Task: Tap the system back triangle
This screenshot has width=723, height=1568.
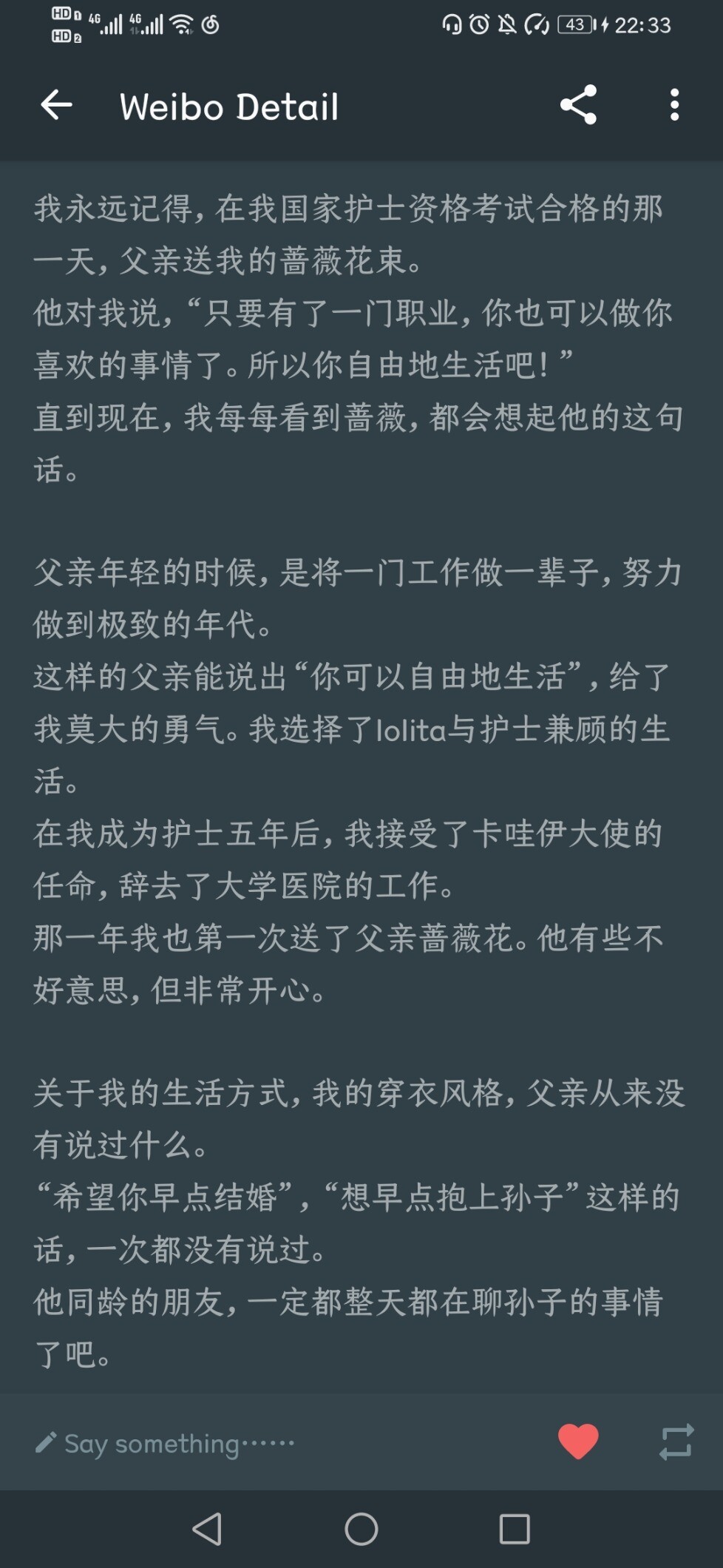Action: [x=208, y=1529]
